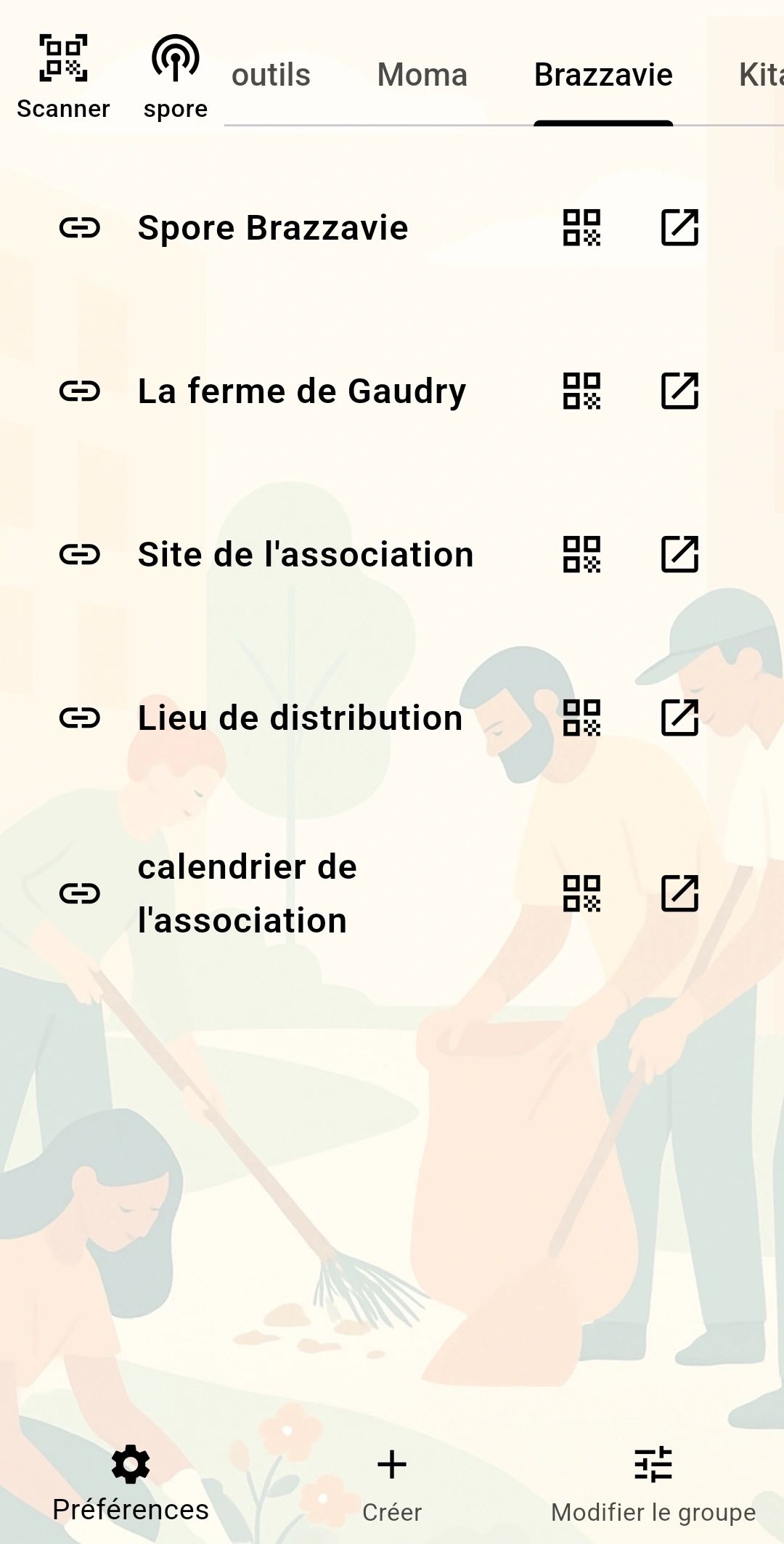Open Lieu de distribution in external app

679,718
